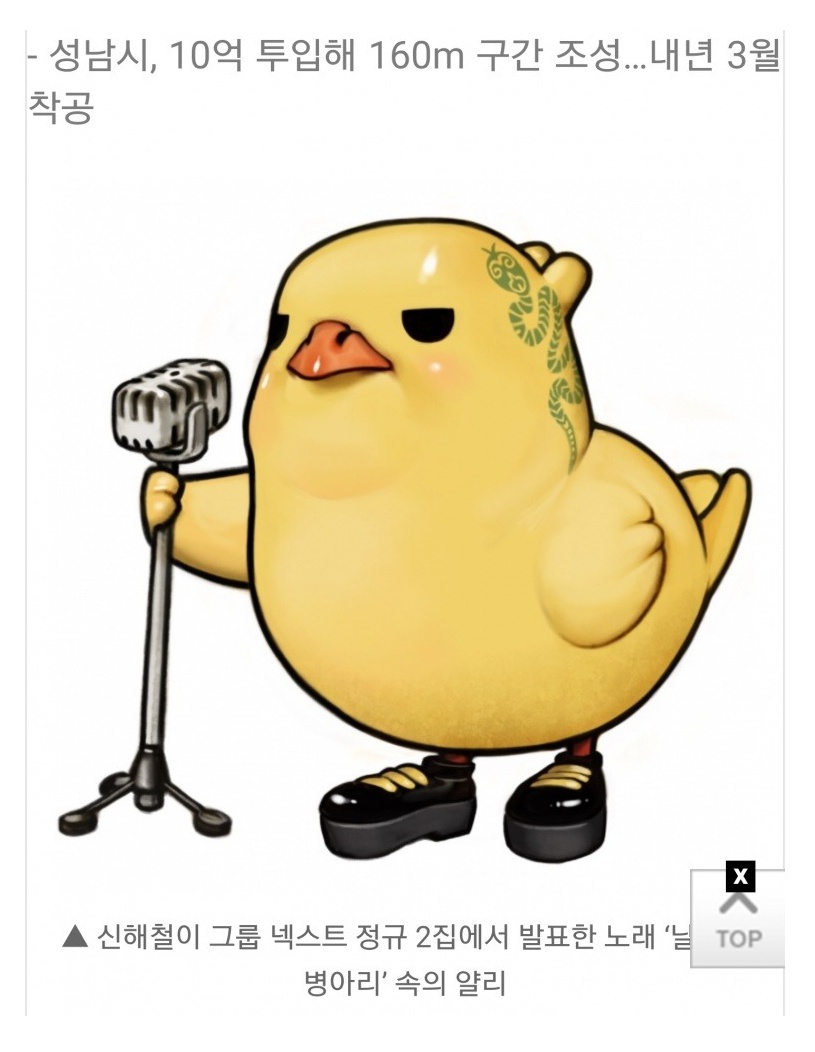Tap the TOP button to jump up
This screenshot has width=815, height=1052.
click(738, 927)
